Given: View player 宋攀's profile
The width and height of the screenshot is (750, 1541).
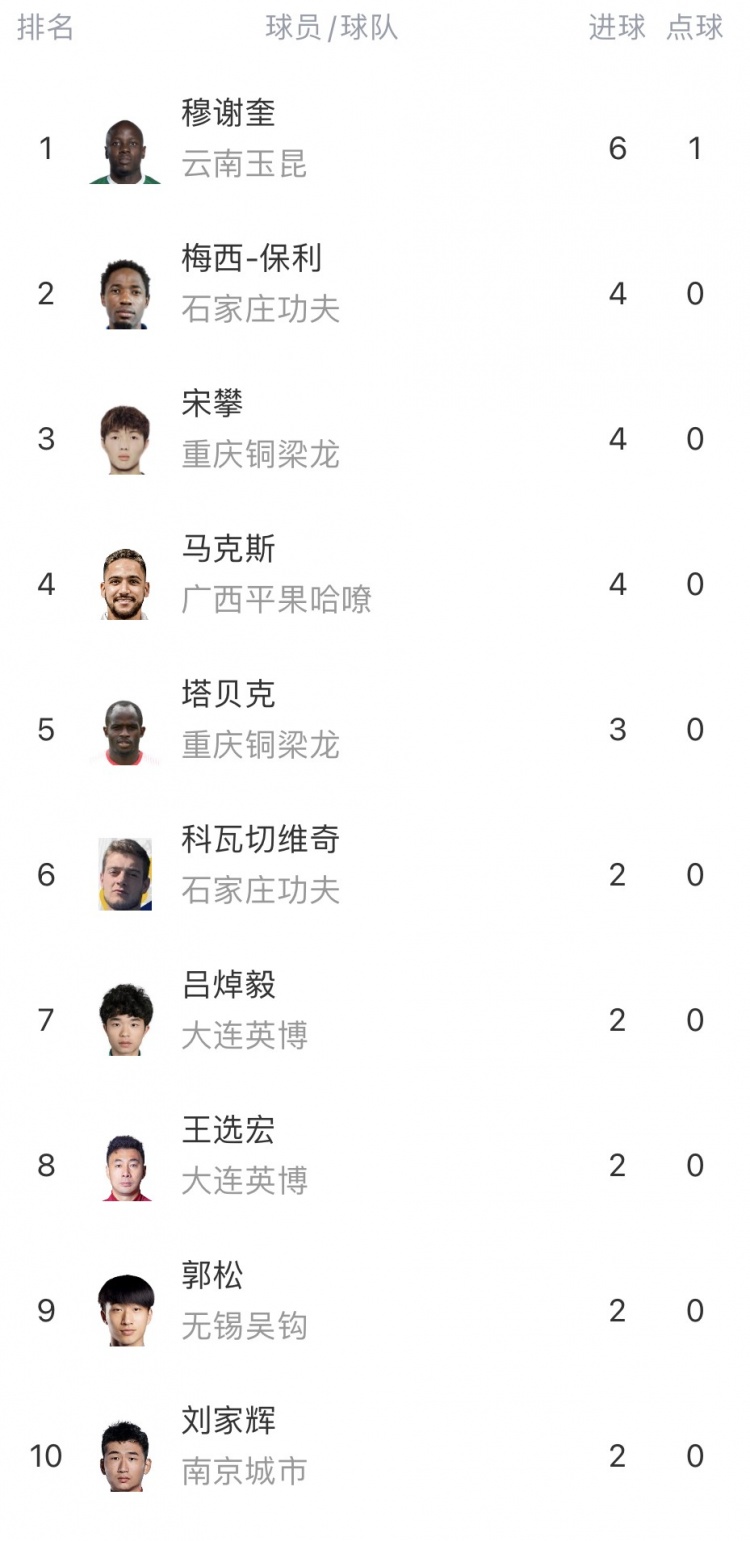Looking at the screenshot, I should (x=375, y=438).
